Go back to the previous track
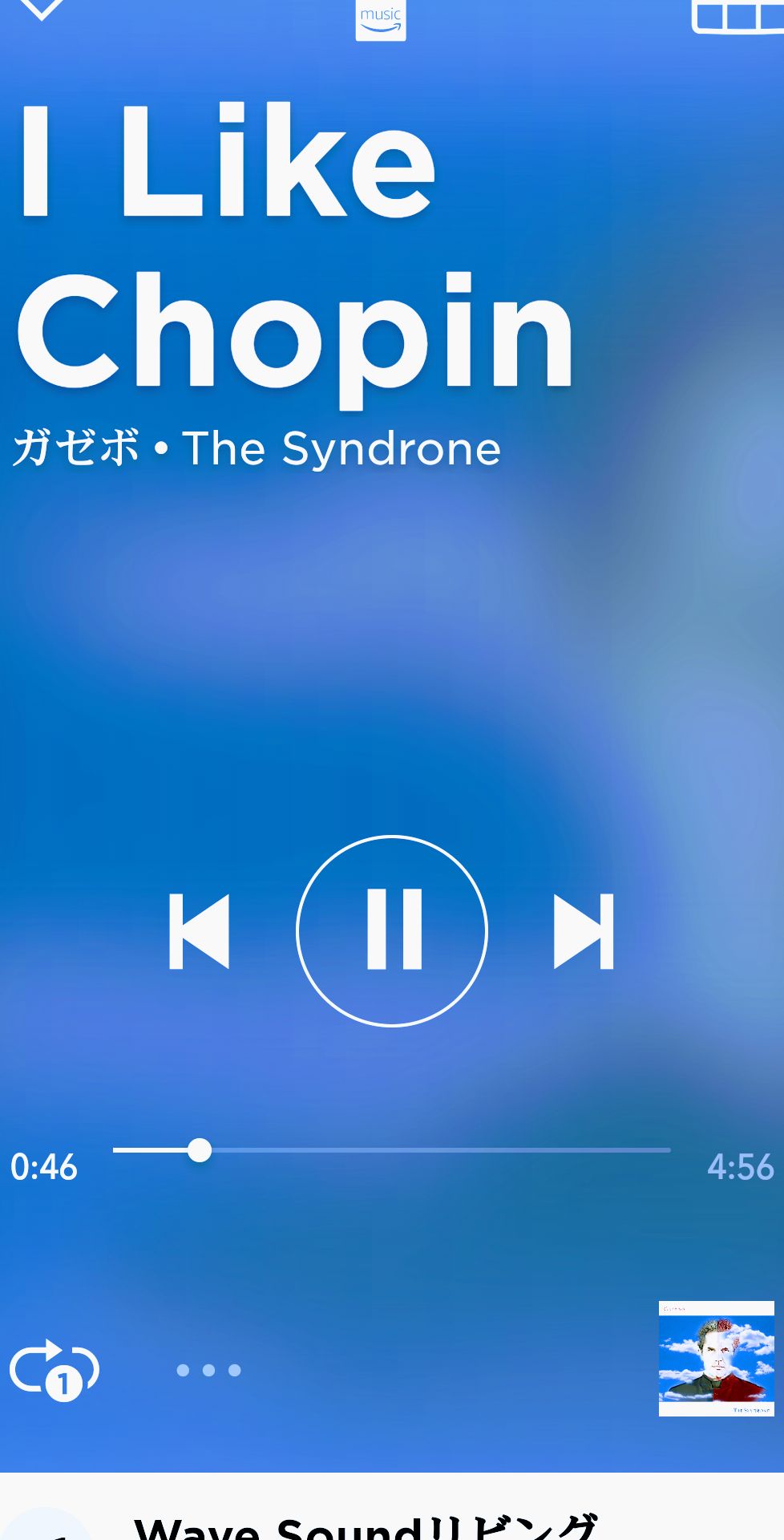Viewport: 784px width, 1540px height. (200, 931)
